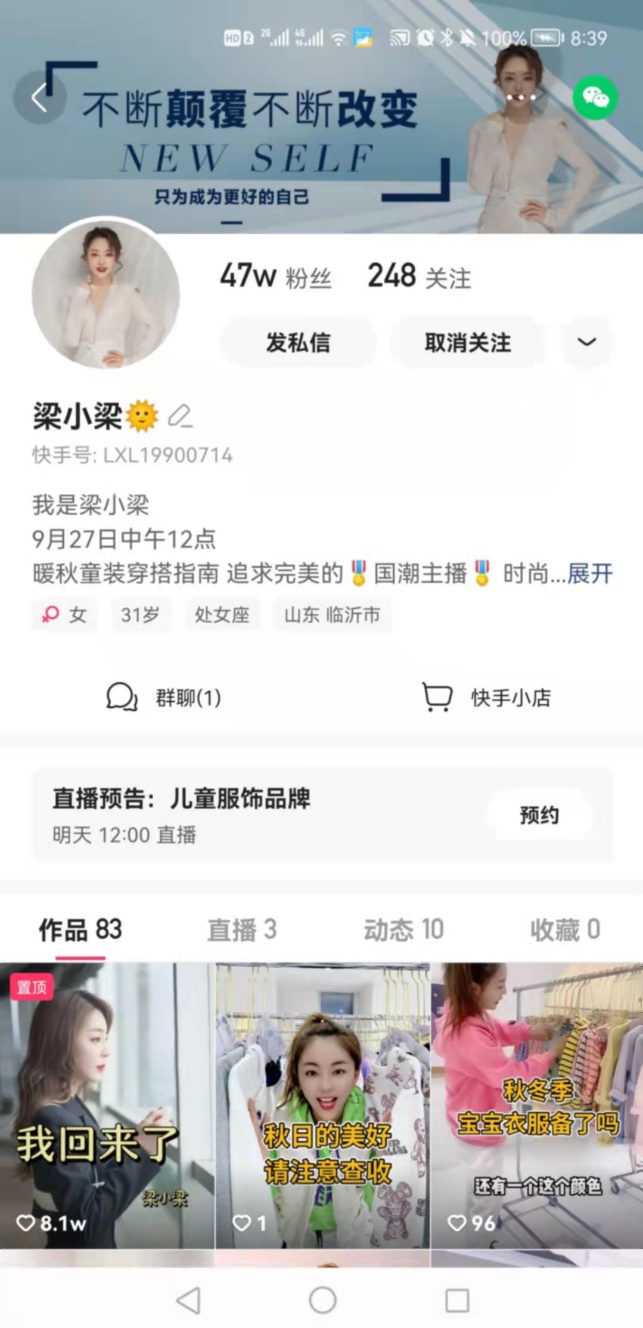Open video 秋冬季宝宝衣服备了吗

click(x=537, y=1105)
